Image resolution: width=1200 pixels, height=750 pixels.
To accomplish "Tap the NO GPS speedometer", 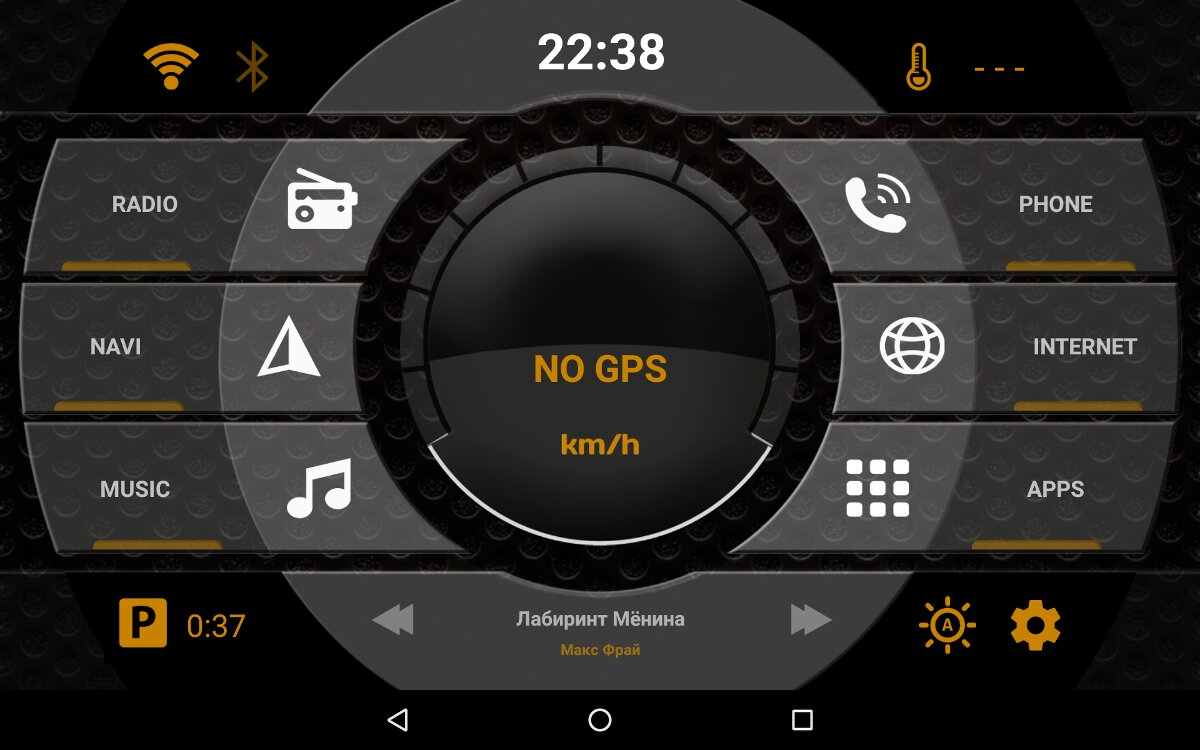I will [x=600, y=370].
